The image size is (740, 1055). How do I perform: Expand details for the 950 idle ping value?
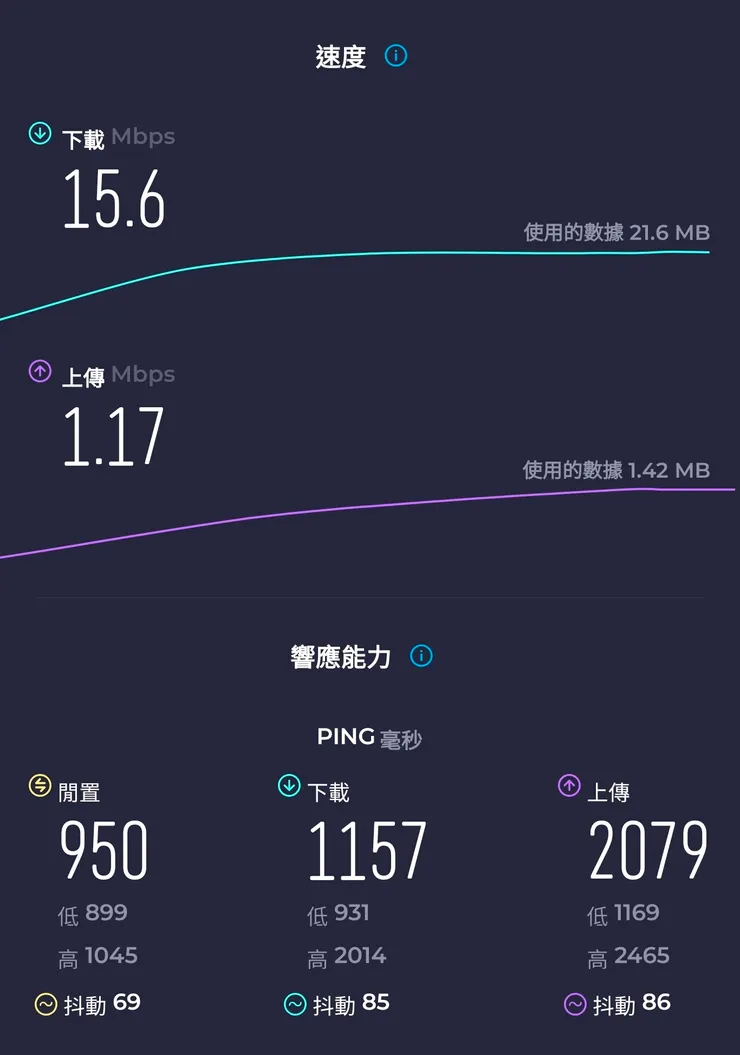tap(104, 849)
